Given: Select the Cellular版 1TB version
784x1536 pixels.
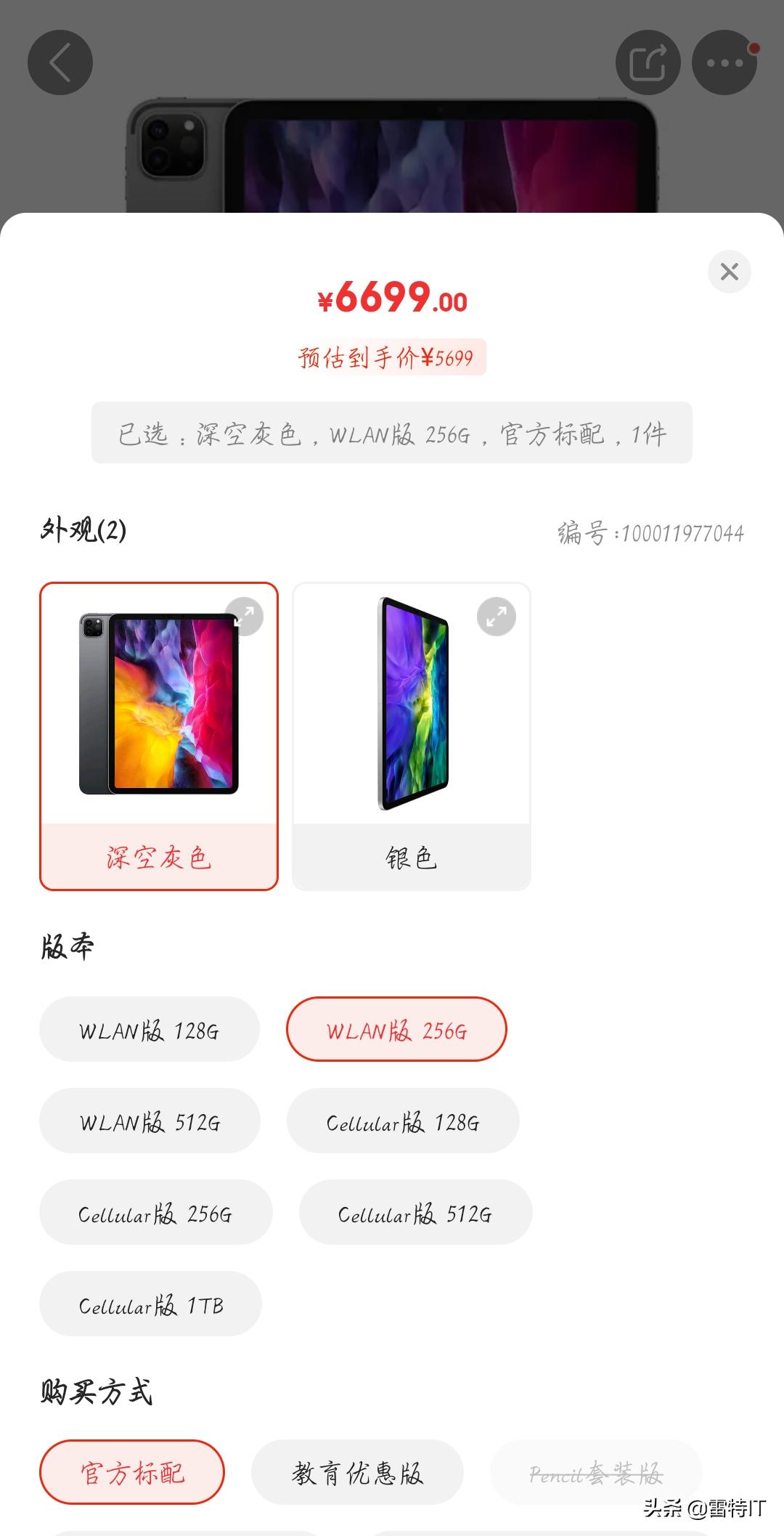Looking at the screenshot, I should coord(150,1304).
